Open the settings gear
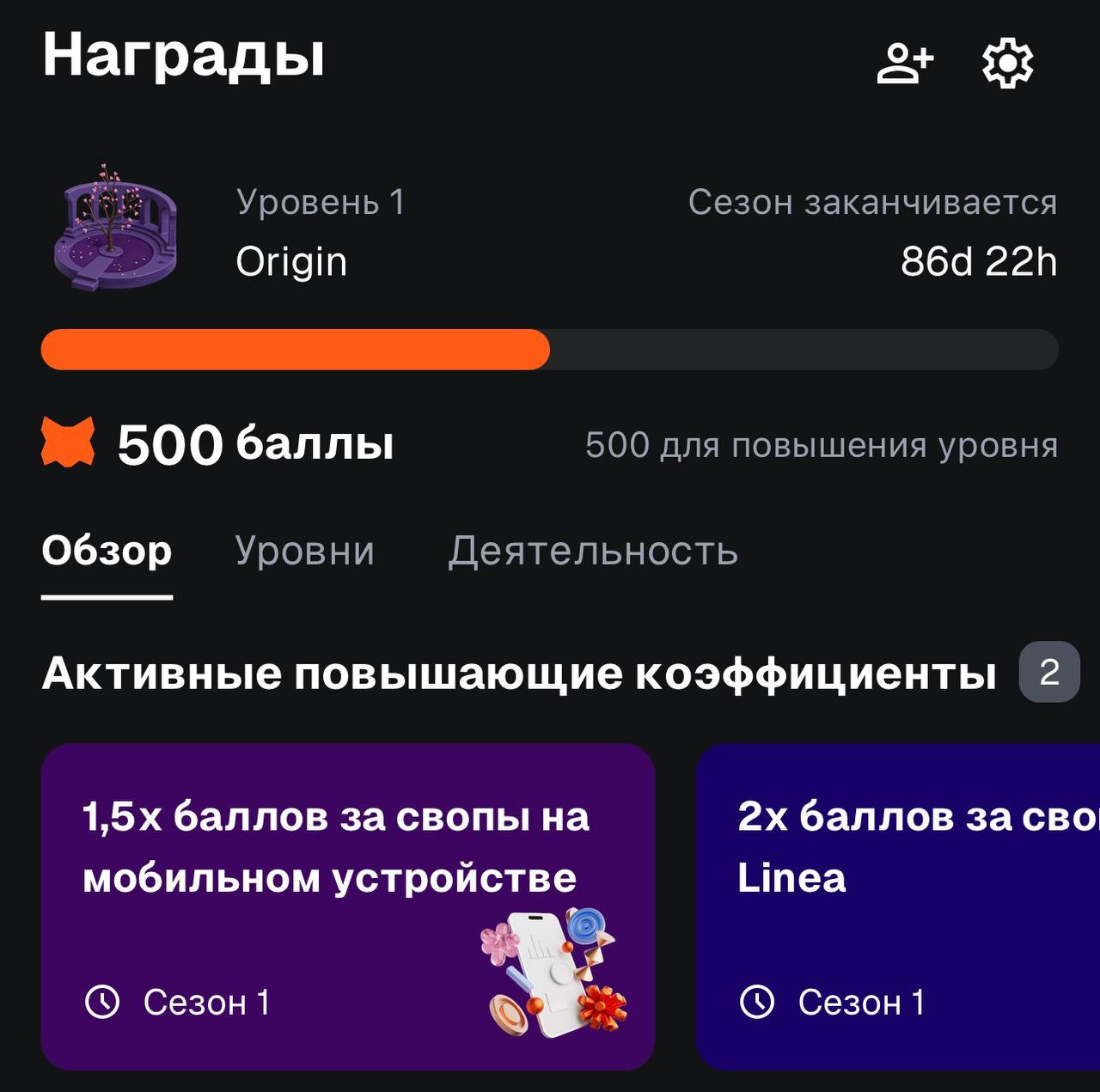Image resolution: width=1100 pixels, height=1092 pixels. [x=1007, y=63]
